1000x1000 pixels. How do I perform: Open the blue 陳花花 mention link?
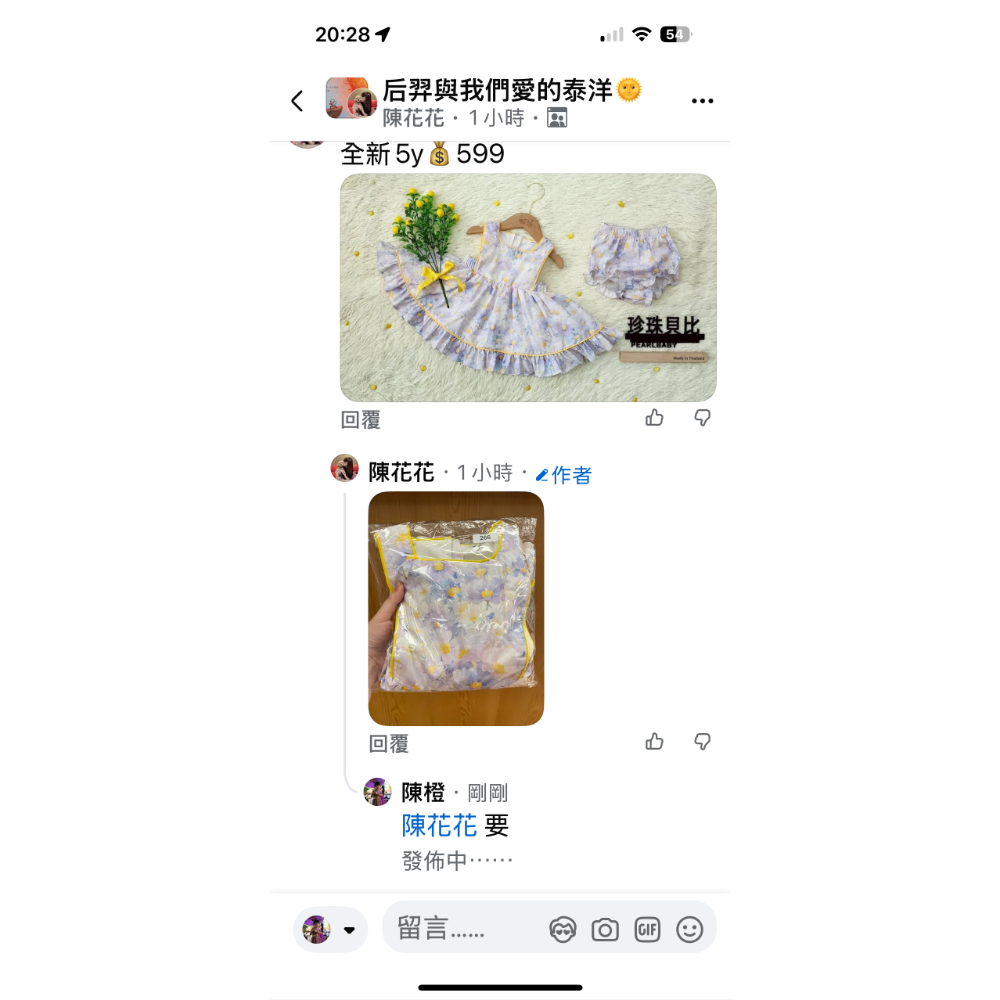coord(439,826)
